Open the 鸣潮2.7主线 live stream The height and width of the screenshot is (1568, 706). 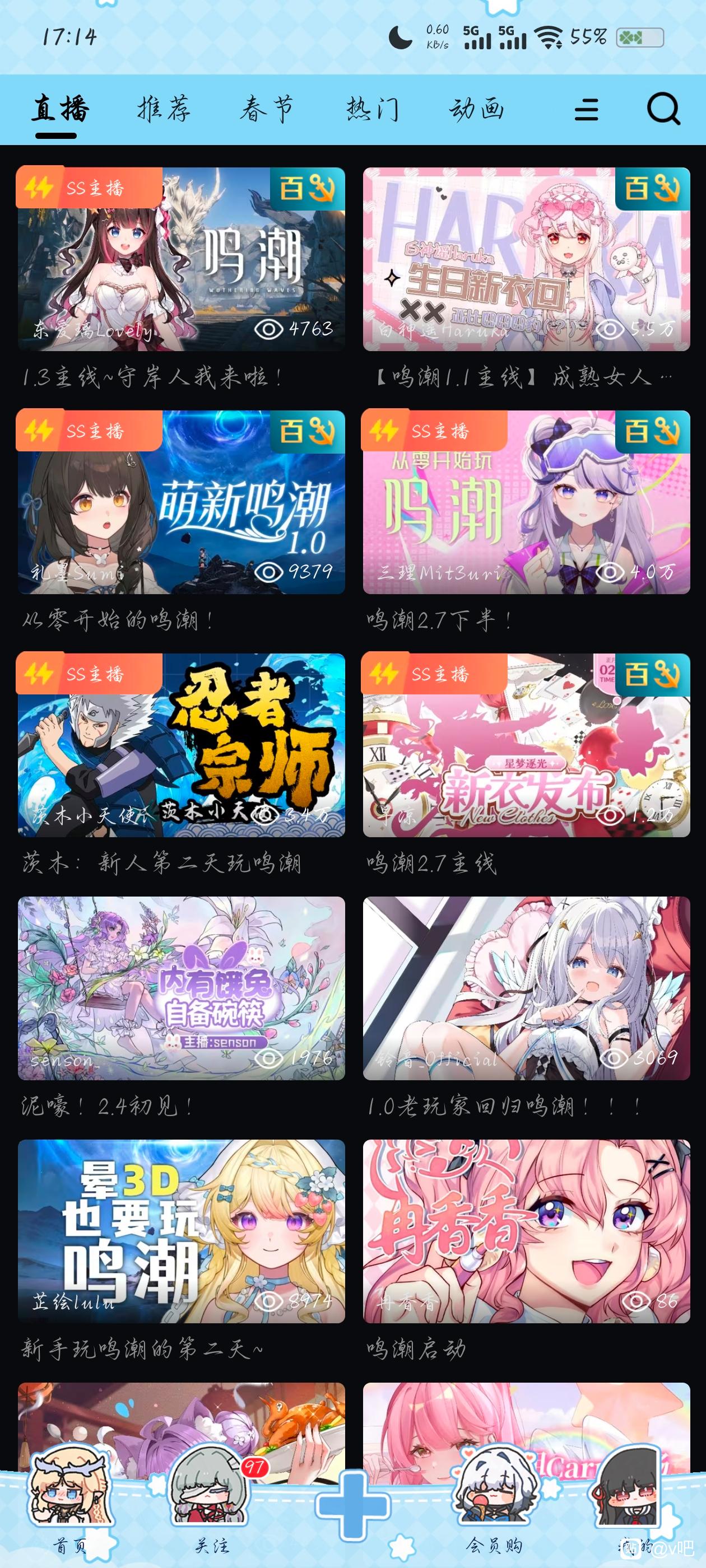tap(526, 745)
